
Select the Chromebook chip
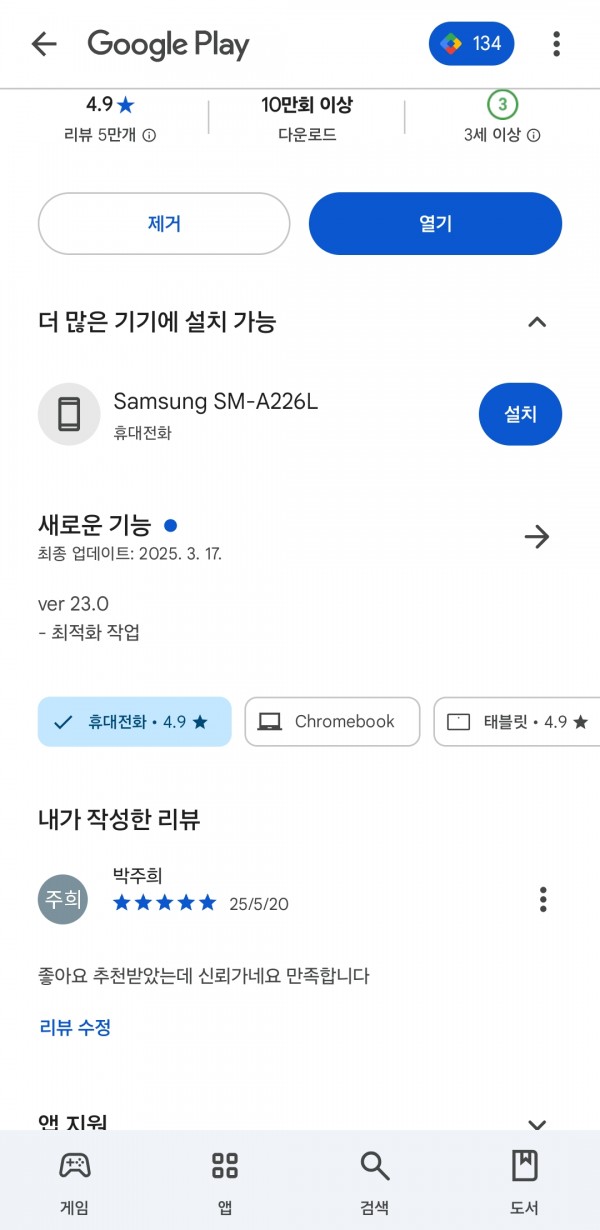tap(332, 722)
